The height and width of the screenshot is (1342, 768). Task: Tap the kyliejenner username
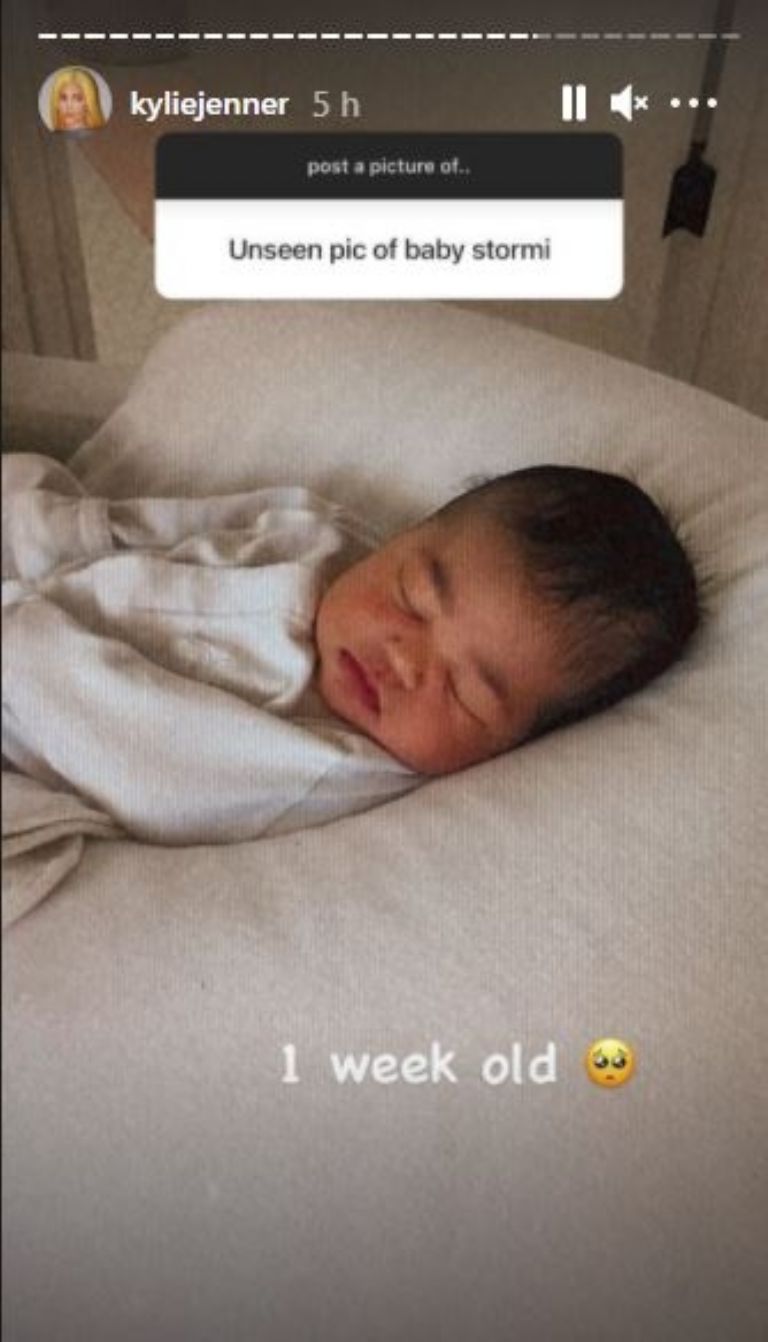click(x=209, y=104)
